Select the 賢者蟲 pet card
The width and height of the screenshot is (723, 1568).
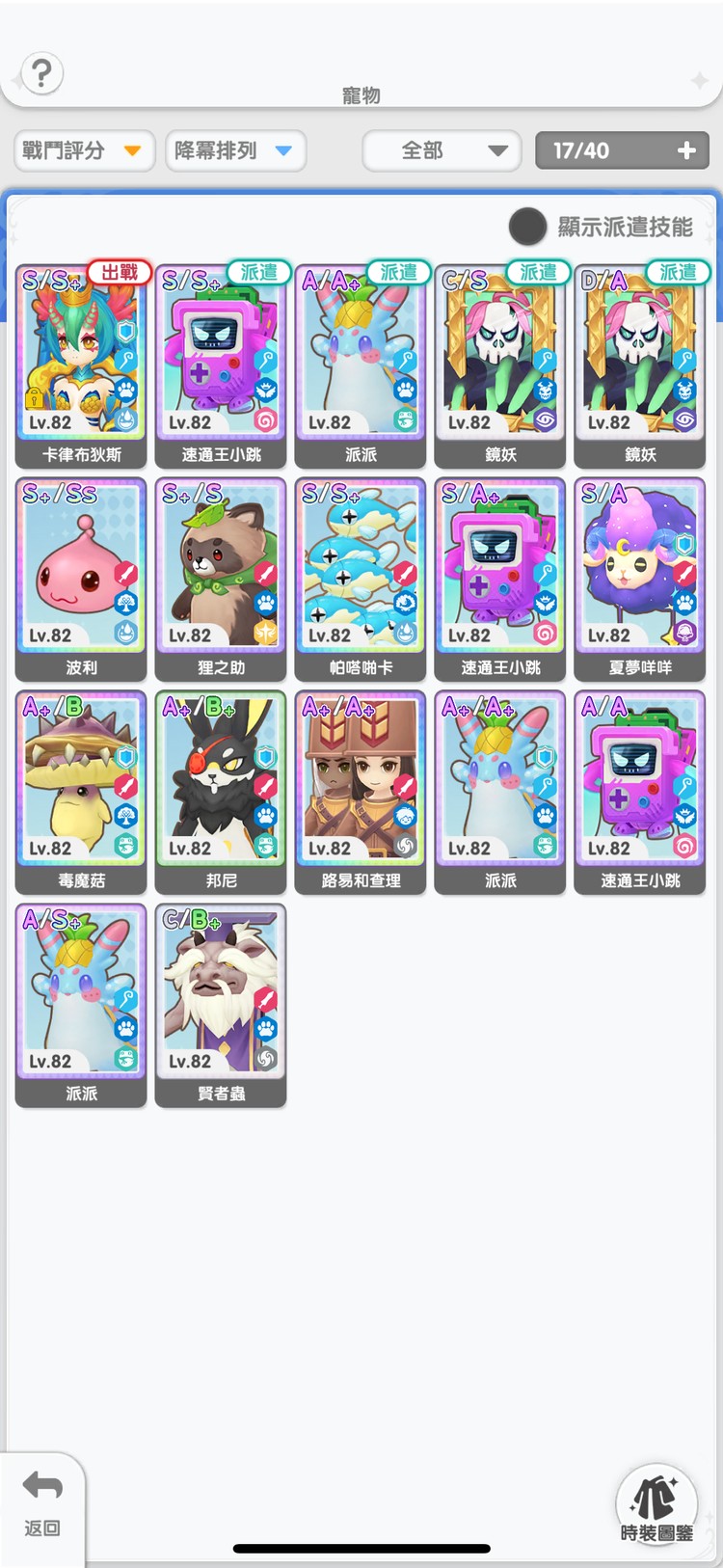pos(221,1005)
